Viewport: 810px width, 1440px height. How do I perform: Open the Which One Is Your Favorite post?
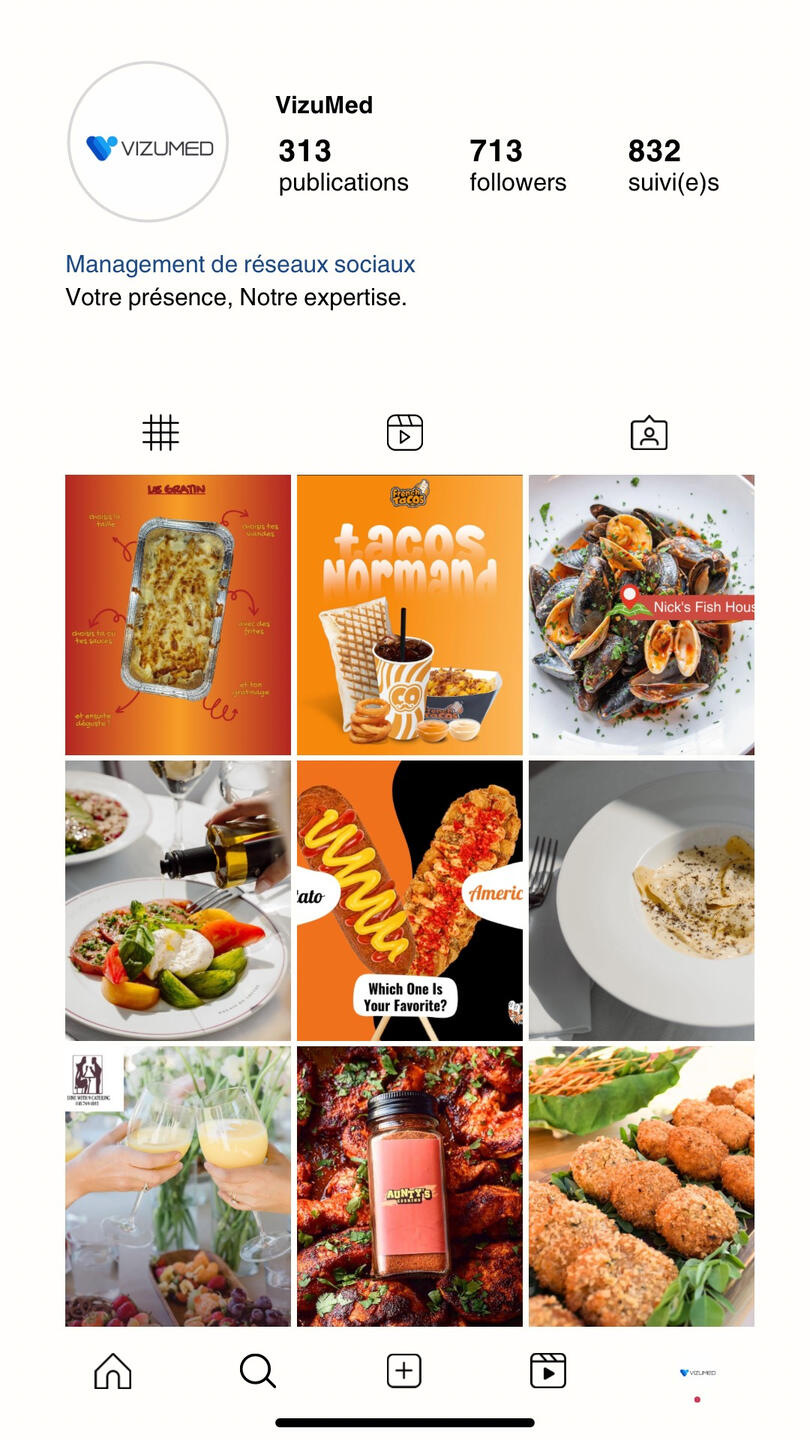[410, 901]
